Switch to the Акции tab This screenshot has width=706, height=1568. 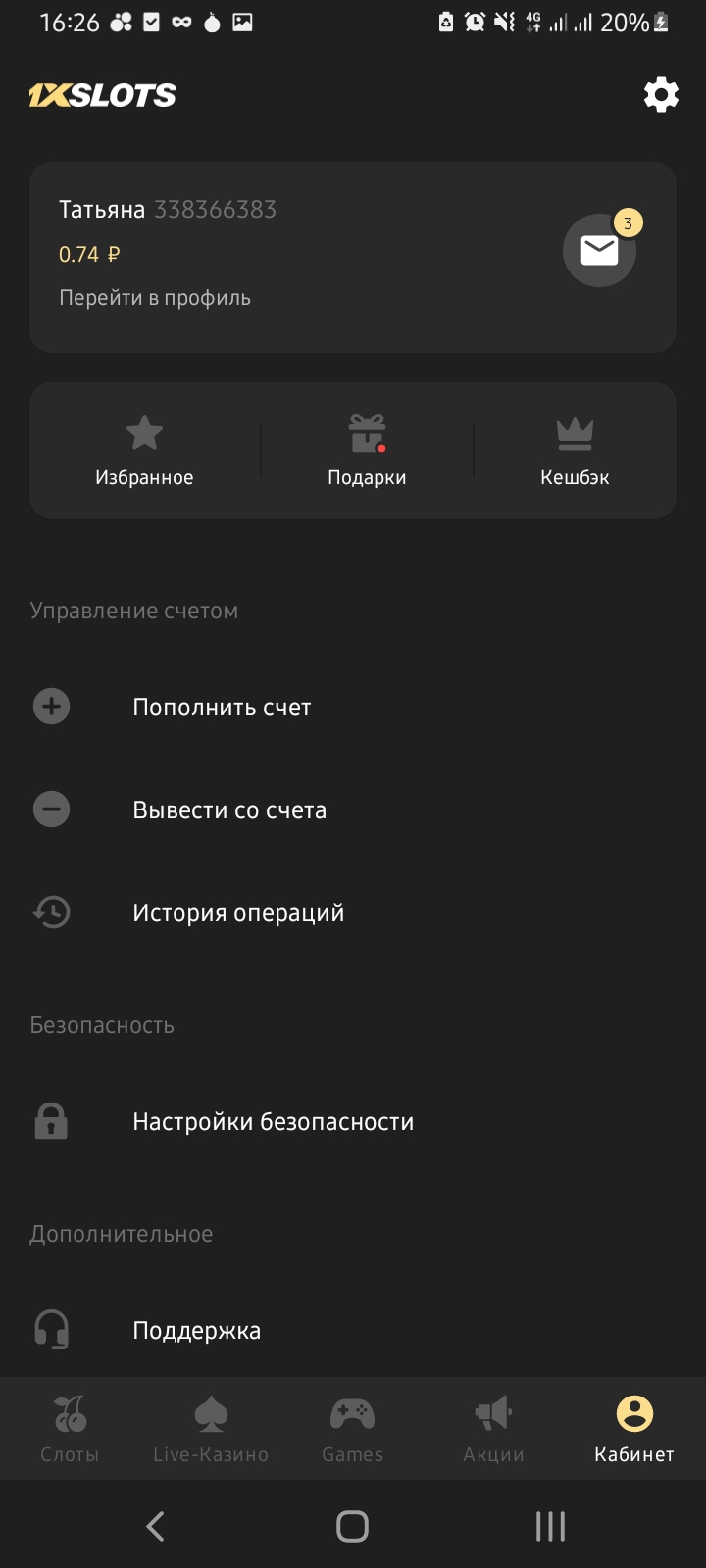(x=493, y=1429)
